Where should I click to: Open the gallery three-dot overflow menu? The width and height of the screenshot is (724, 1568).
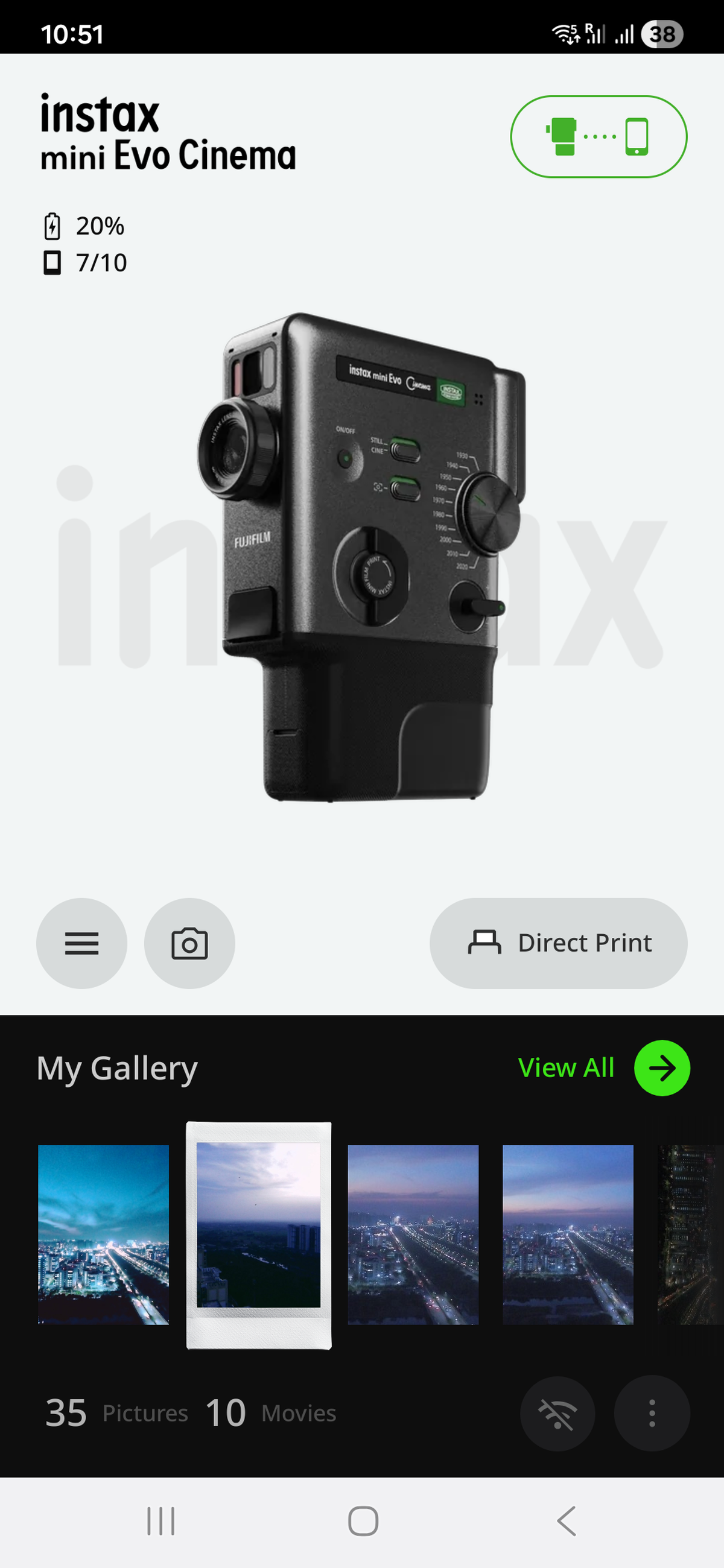(652, 1413)
